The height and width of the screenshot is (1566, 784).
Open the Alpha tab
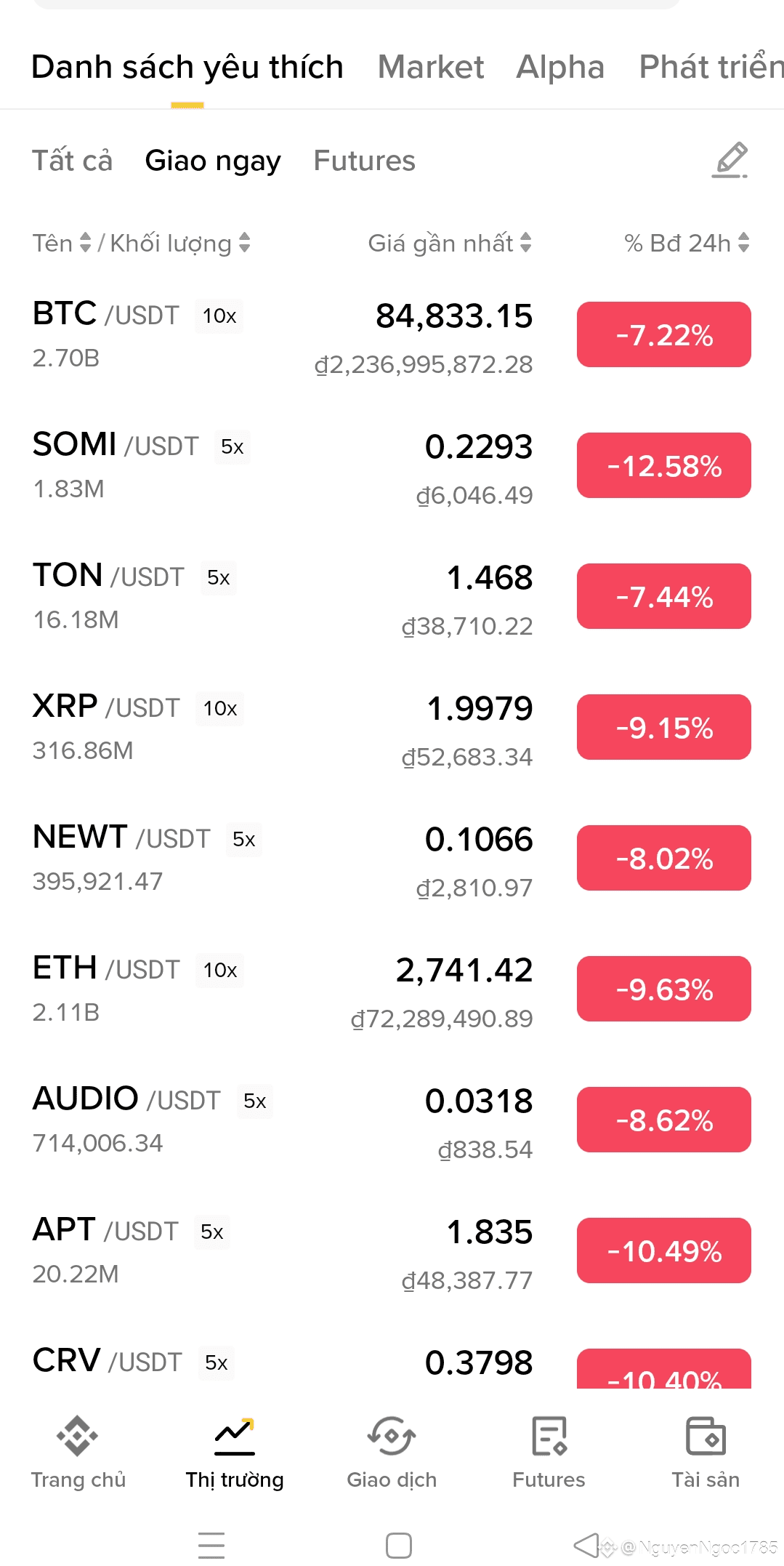pos(560,67)
